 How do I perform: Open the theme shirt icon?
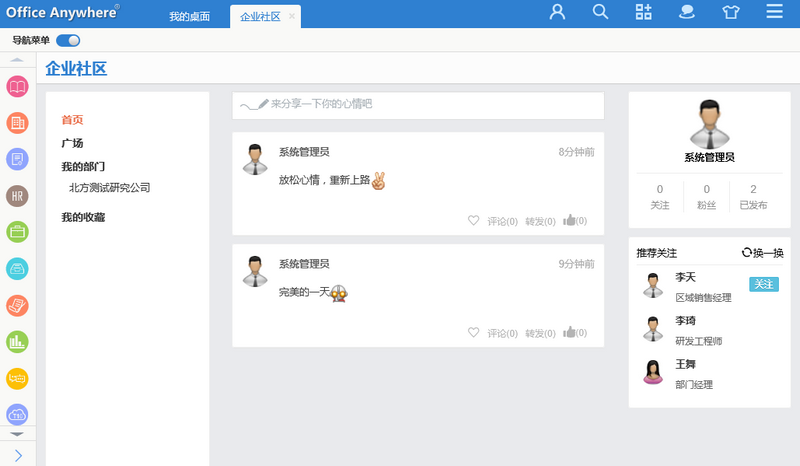click(x=731, y=12)
